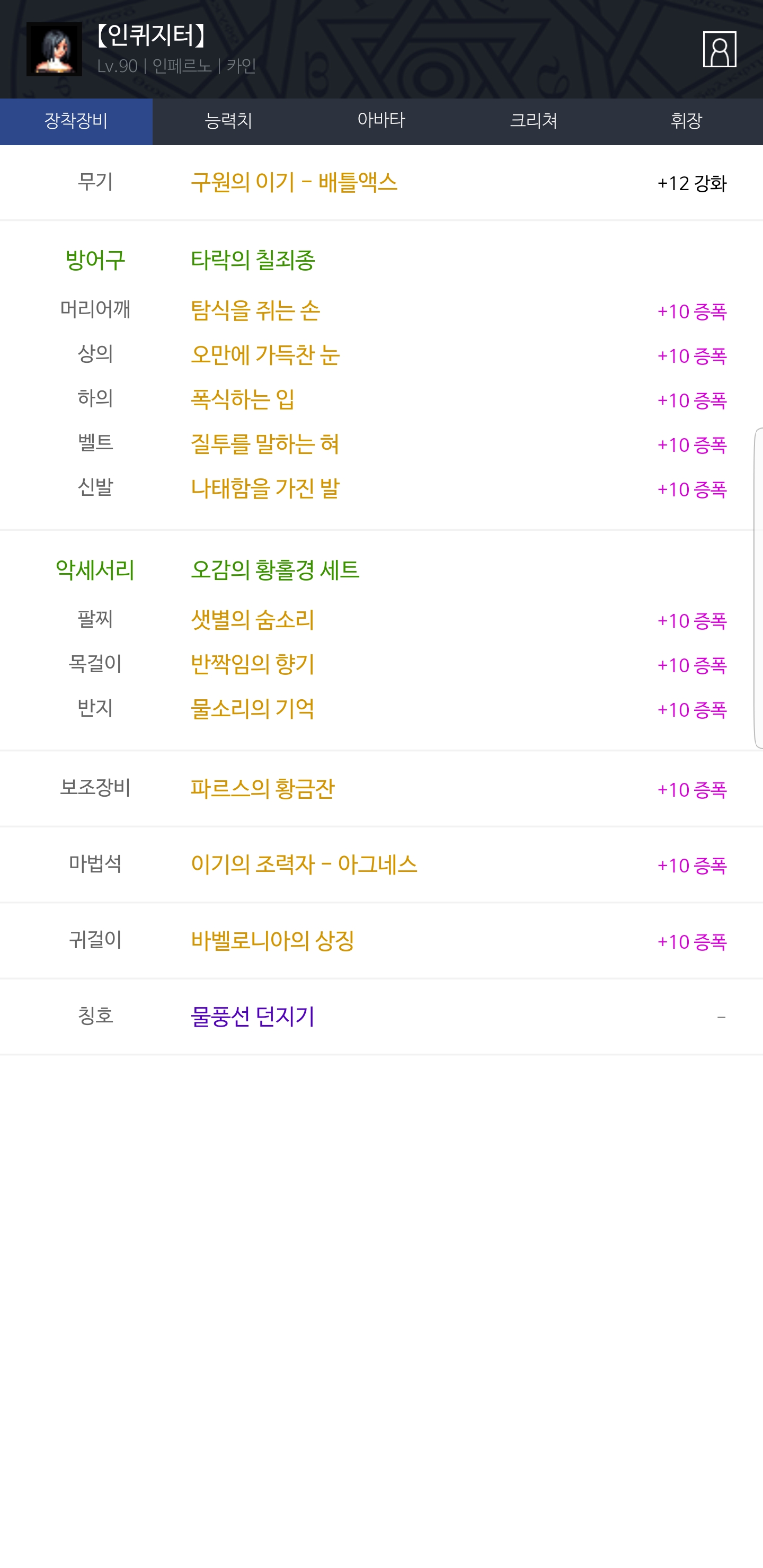Viewport: 763px width, 1568px height.
Task: View details of 폭식하는 입
Action: (242, 400)
